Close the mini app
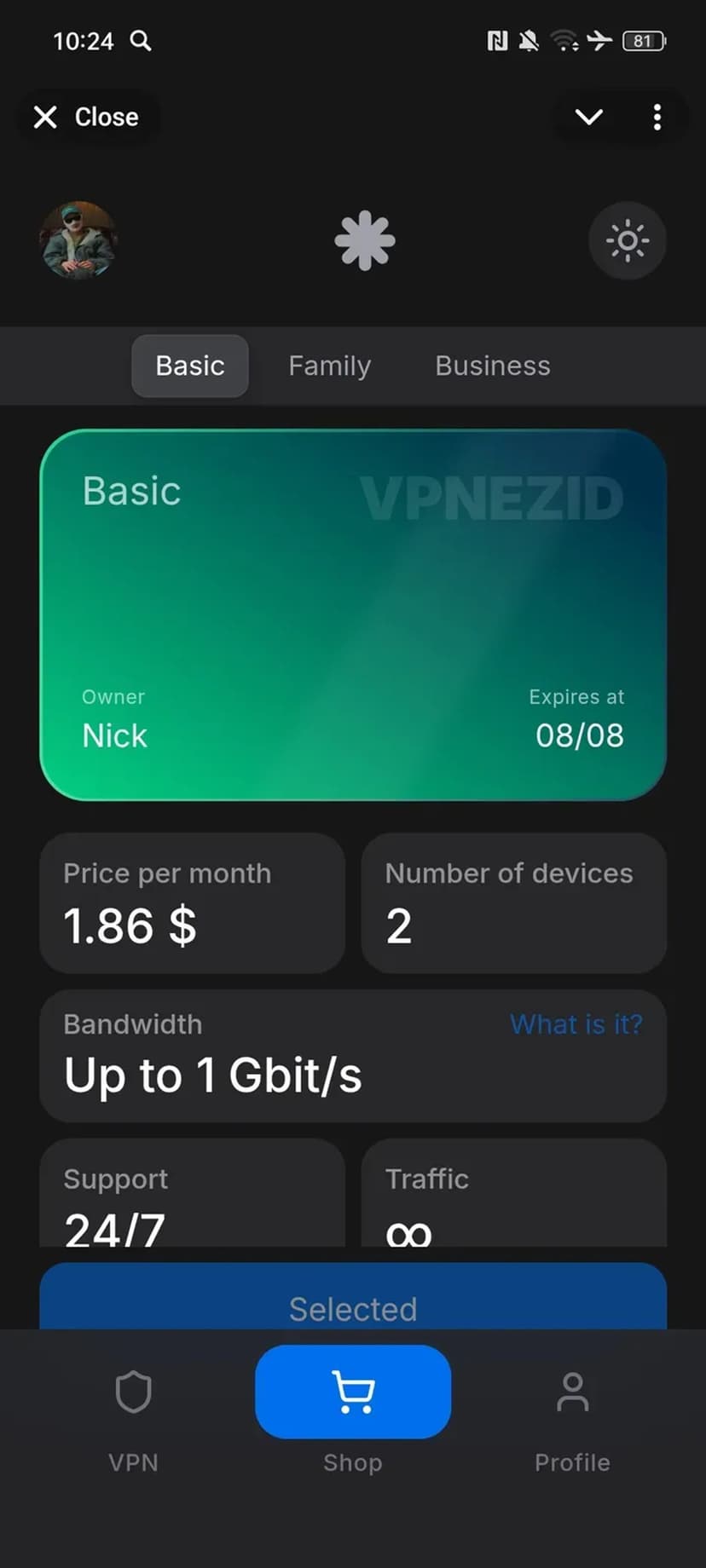Screen dimensions: 706x1568 (x=86, y=117)
